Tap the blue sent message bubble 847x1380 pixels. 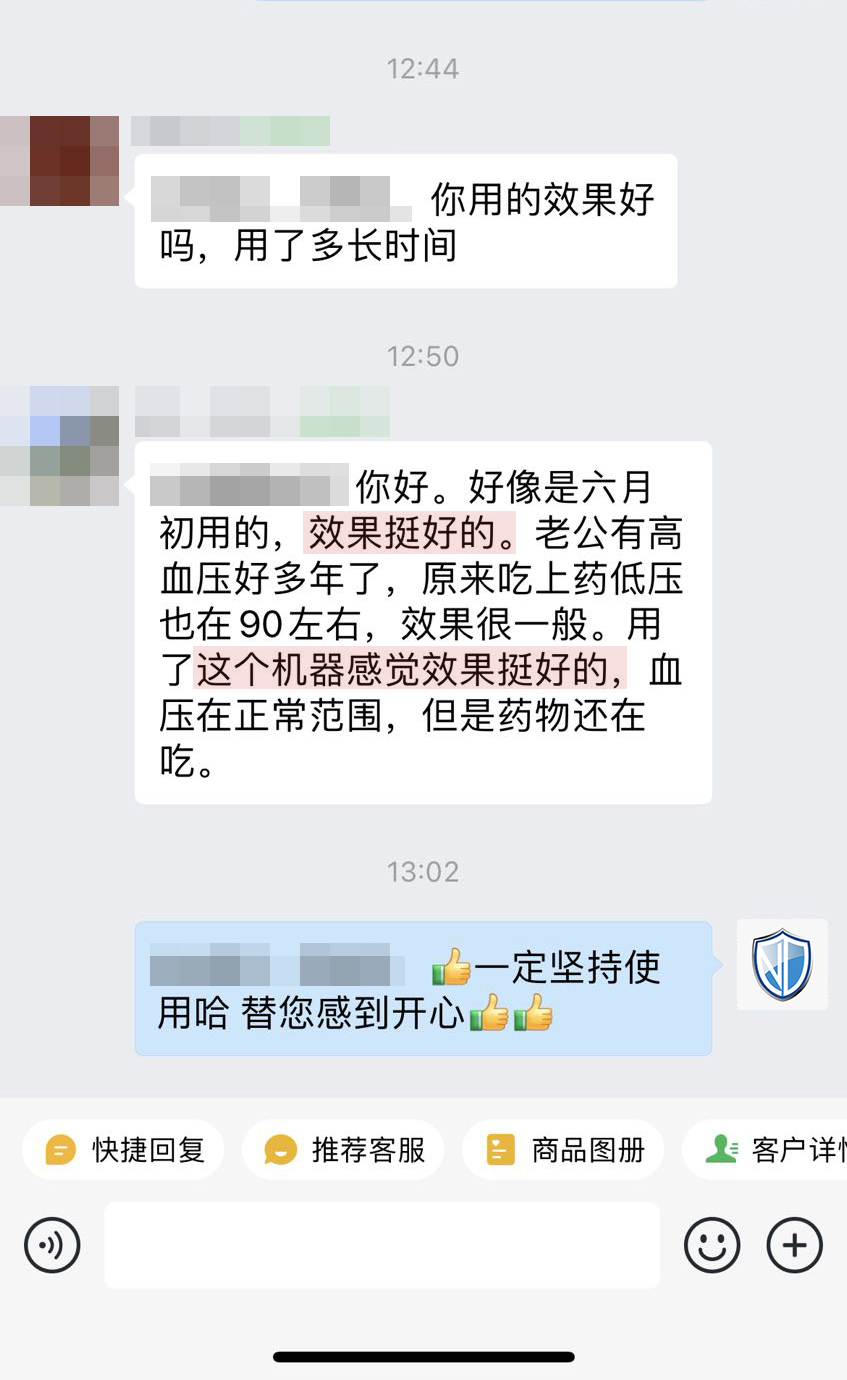tap(424, 988)
